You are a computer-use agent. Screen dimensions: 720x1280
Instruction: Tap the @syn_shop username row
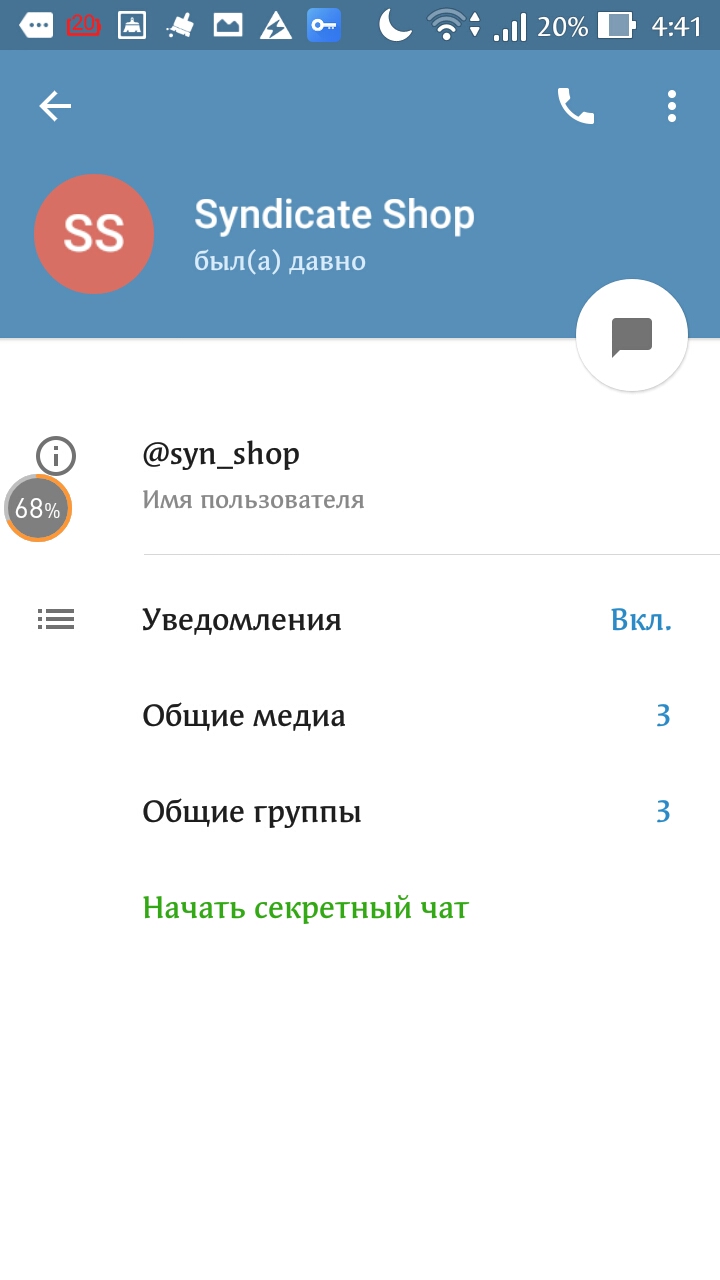pyautogui.click(x=360, y=475)
